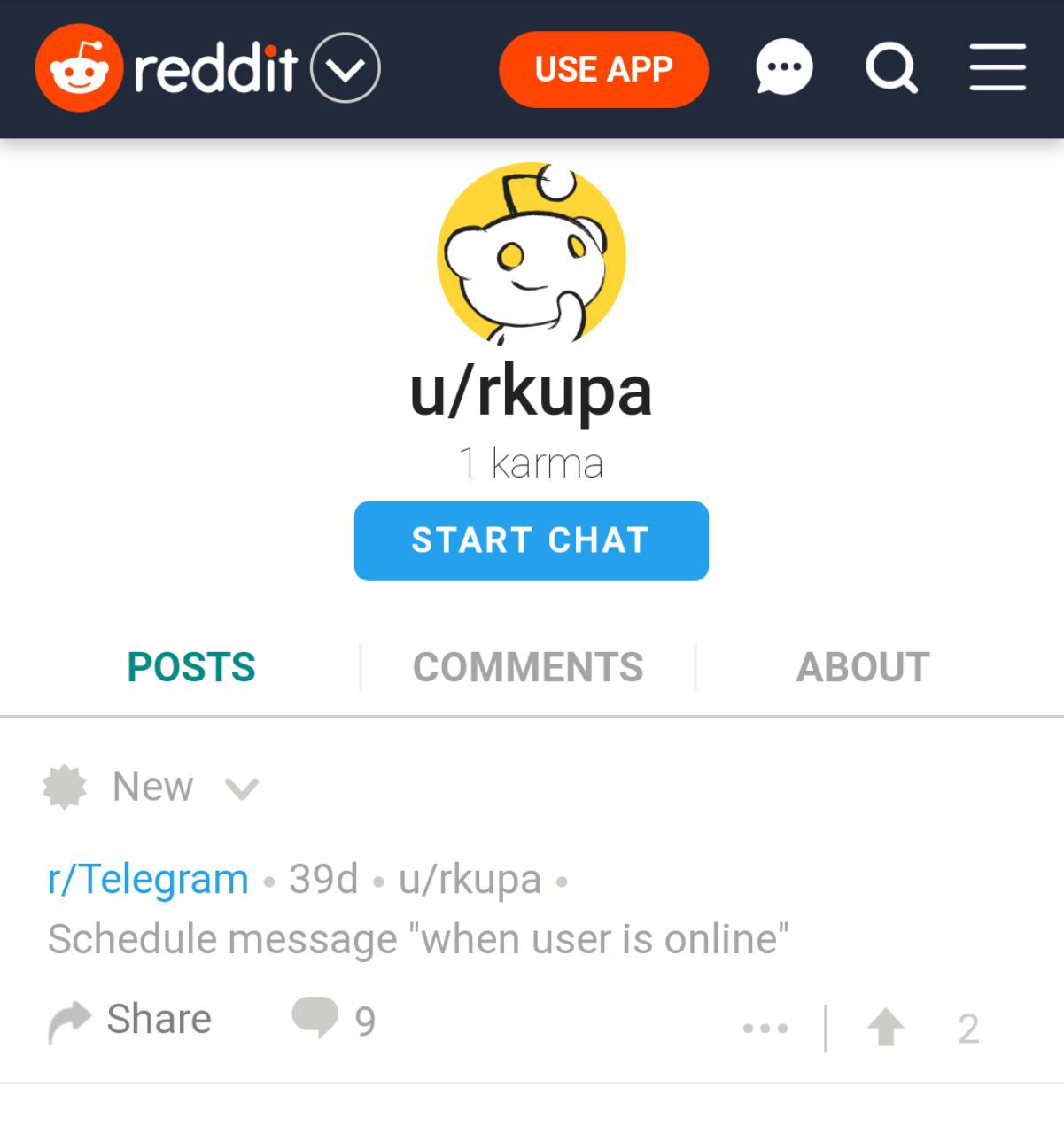Open the Reddit home logo

pyautogui.click(x=168, y=68)
